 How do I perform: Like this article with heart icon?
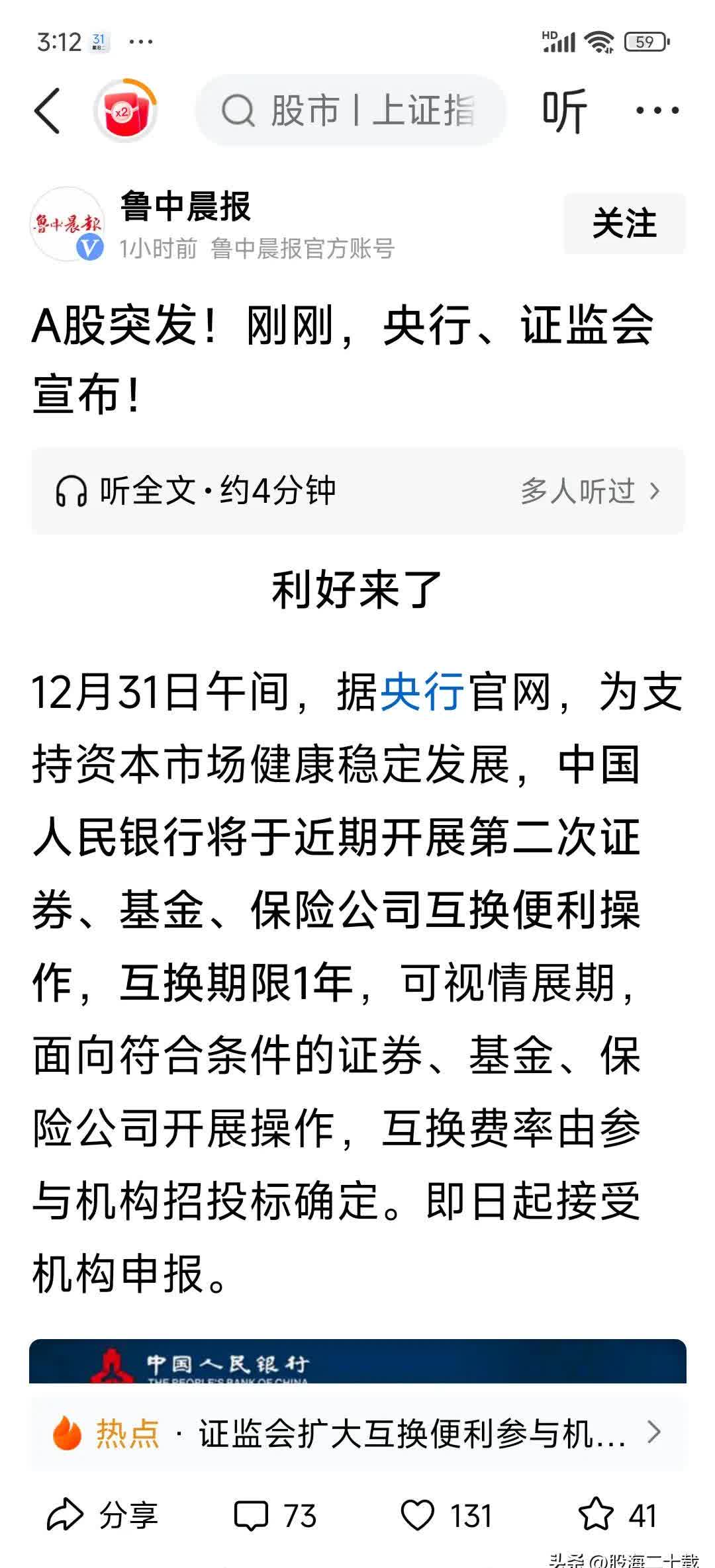418,1516
